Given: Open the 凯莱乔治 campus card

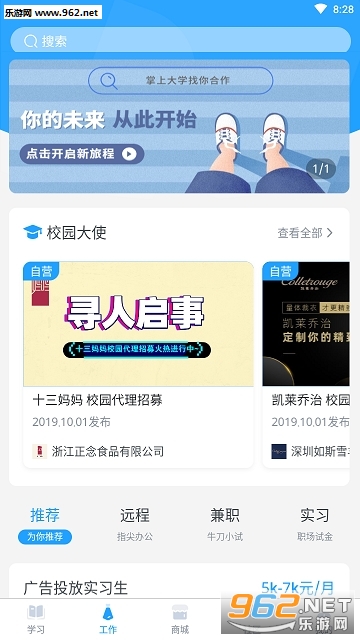Looking at the screenshot, I should 306,364.
